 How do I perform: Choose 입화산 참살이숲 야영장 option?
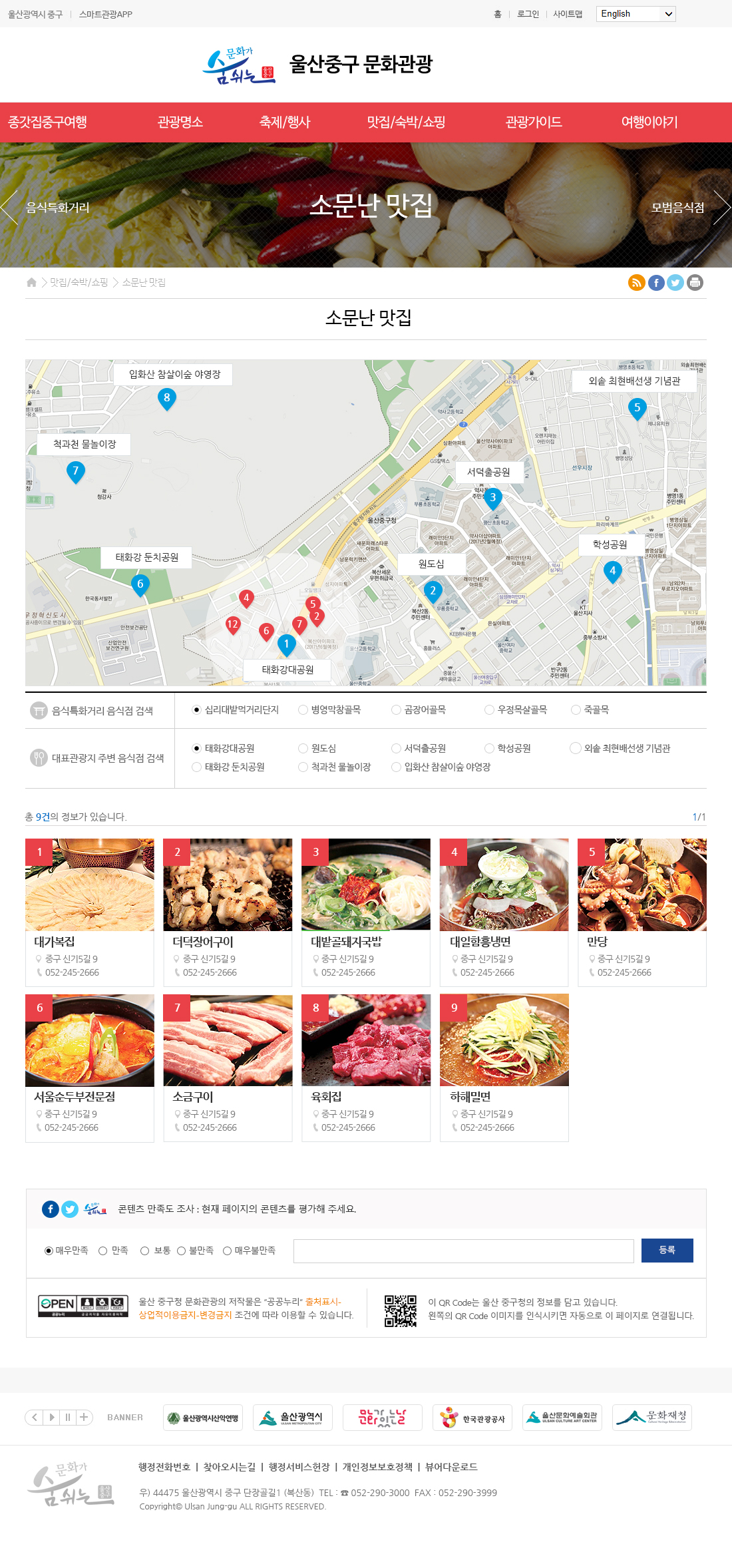pos(397,767)
